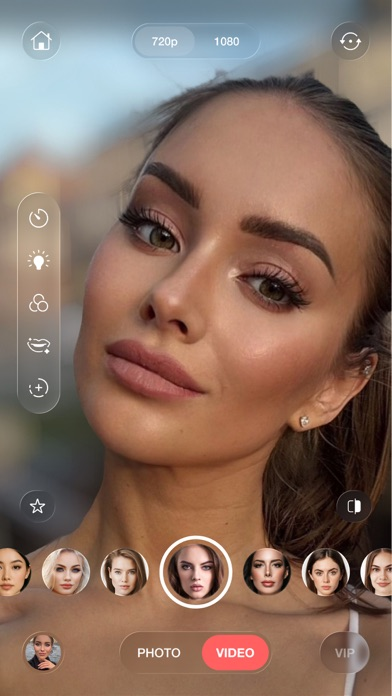This screenshot has height=696, width=392.
Task: Tap the add plus circle icon
Action: (x=39, y=388)
